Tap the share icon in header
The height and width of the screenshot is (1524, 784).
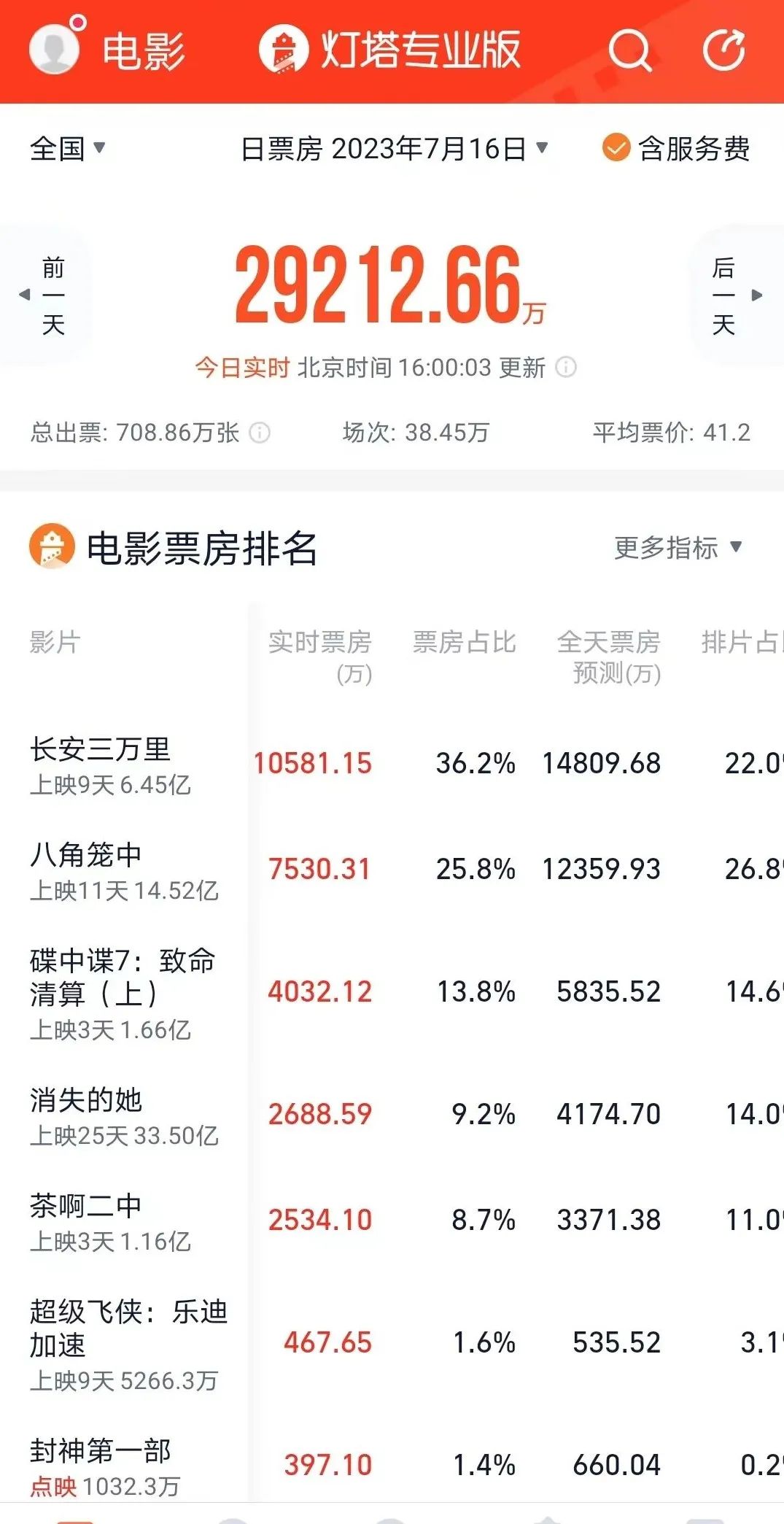pyautogui.click(x=723, y=50)
